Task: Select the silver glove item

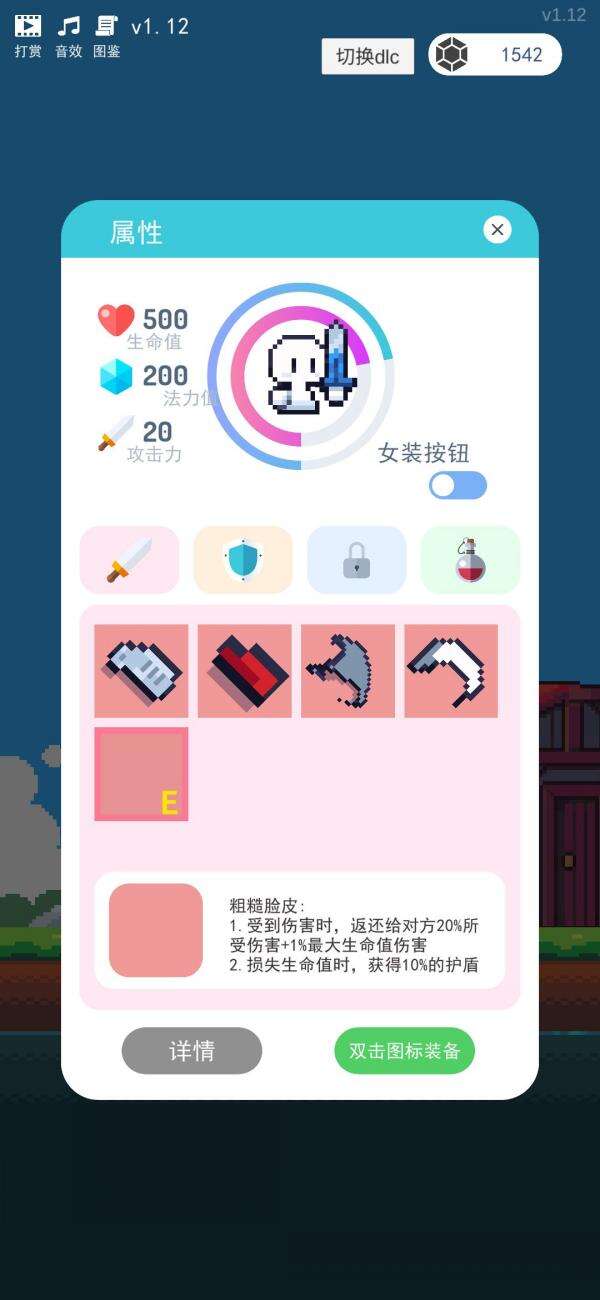Action: [x=141, y=671]
